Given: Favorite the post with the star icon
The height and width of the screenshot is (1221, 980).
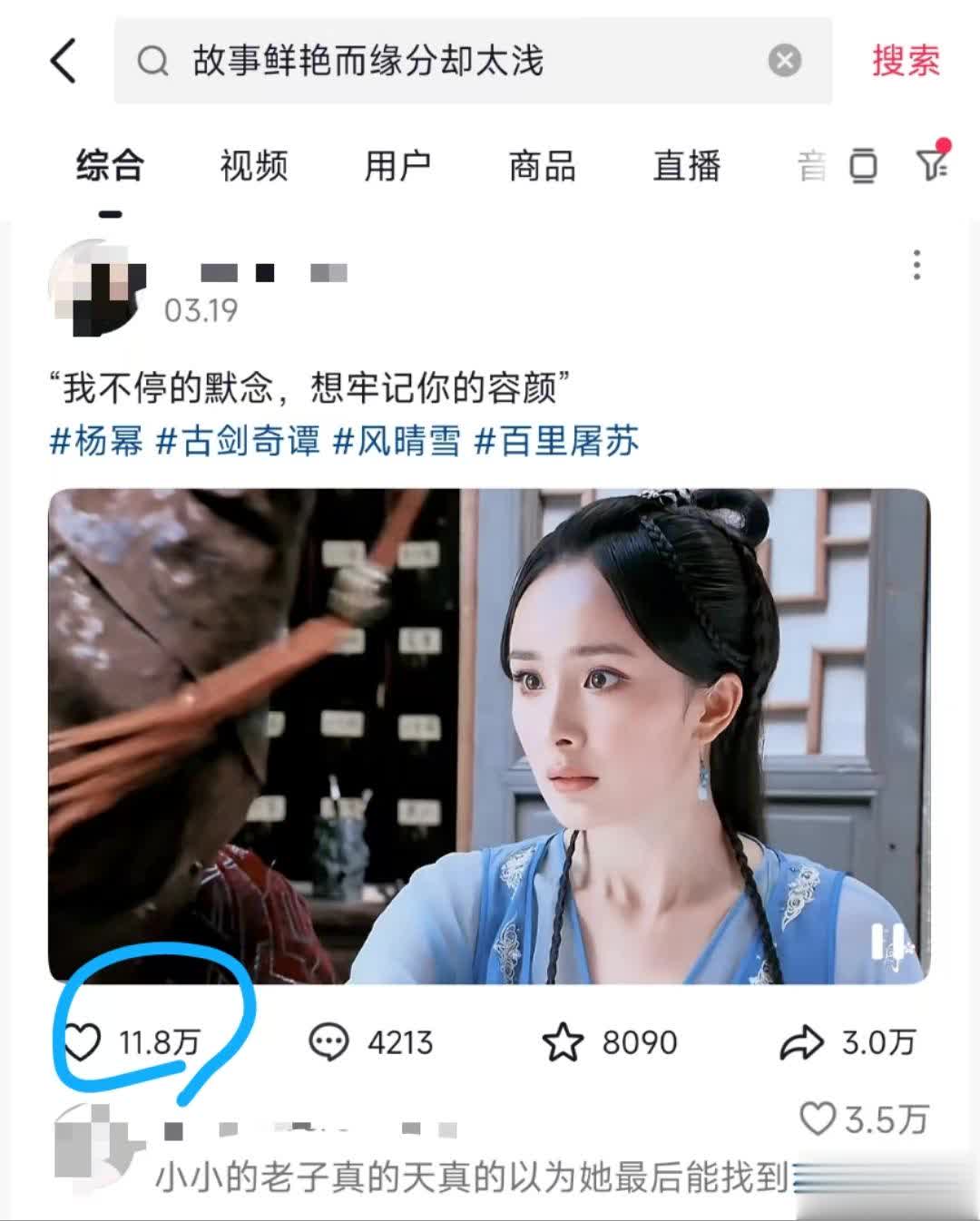Looking at the screenshot, I should click(x=563, y=1042).
